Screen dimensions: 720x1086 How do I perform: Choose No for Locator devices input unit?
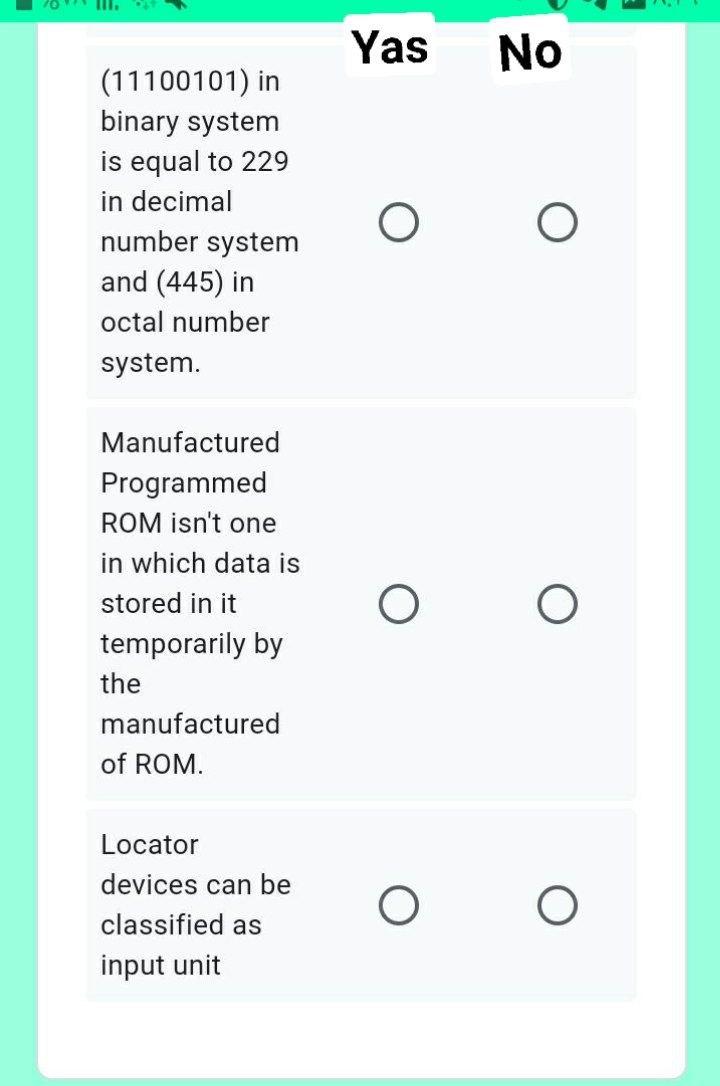tap(557, 905)
